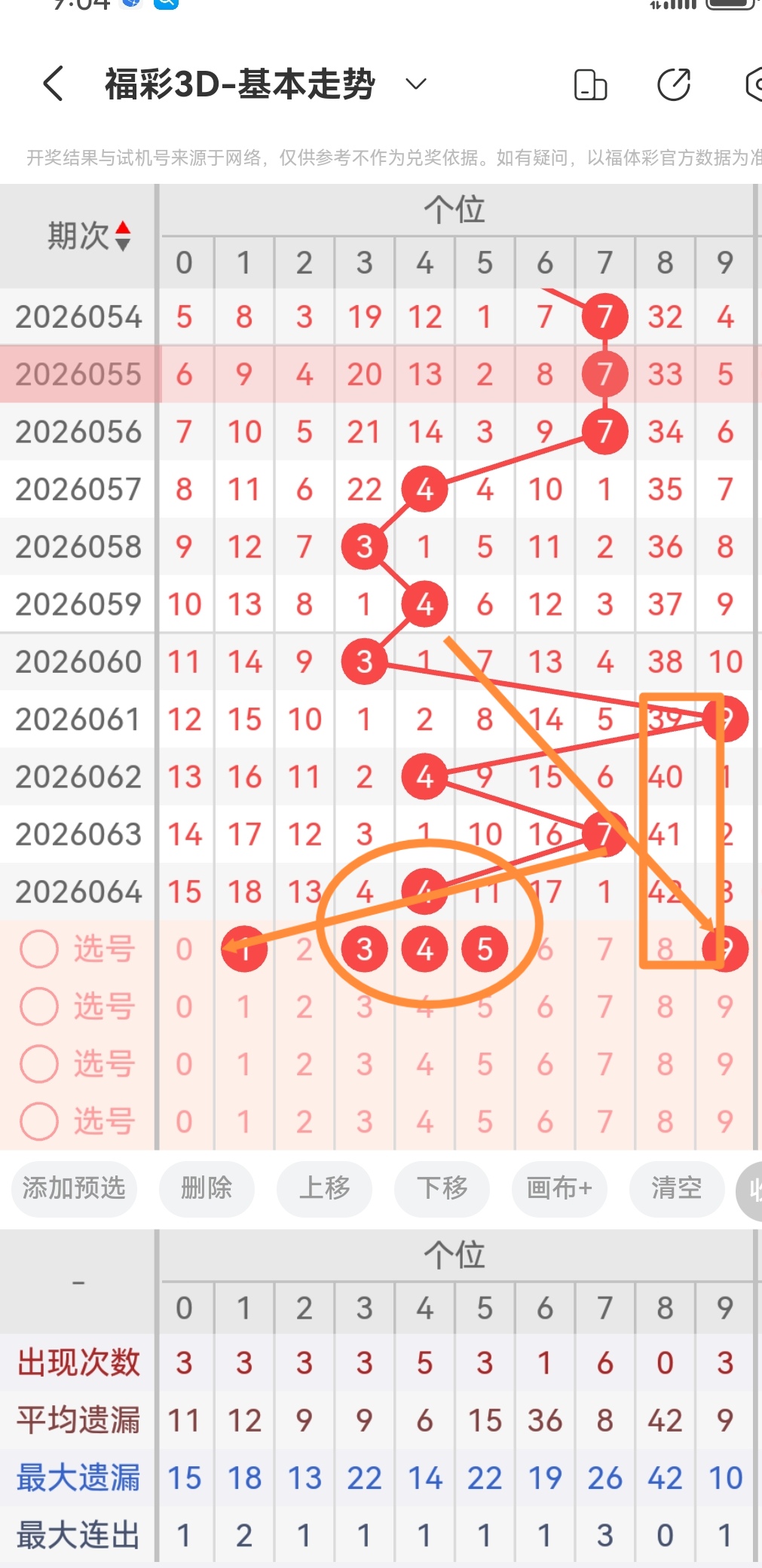
Task: Tap the share icon in the title bar
Action: 673,84
